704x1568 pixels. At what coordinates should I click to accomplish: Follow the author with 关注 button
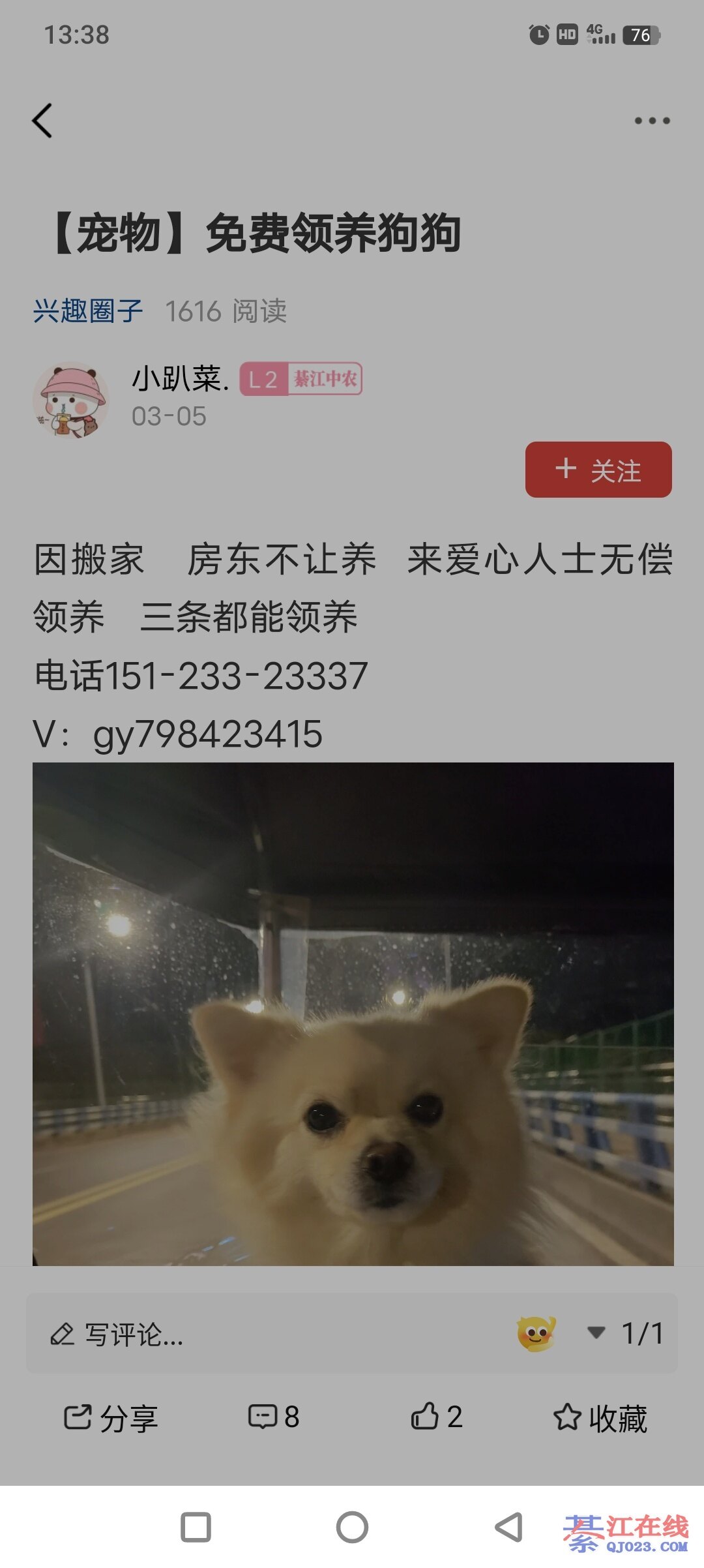tap(598, 470)
